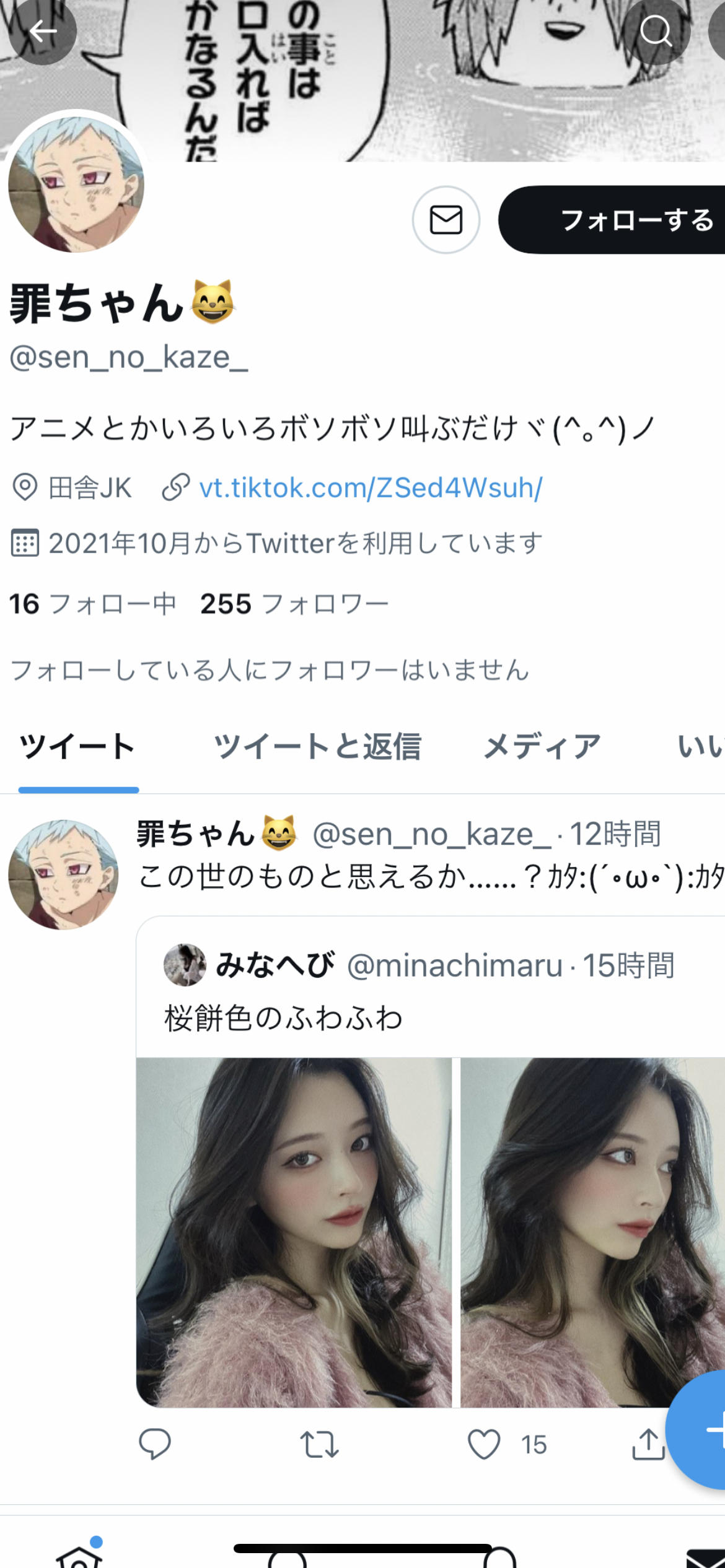
Task: Go back with the arrow icon
Action: [42, 31]
